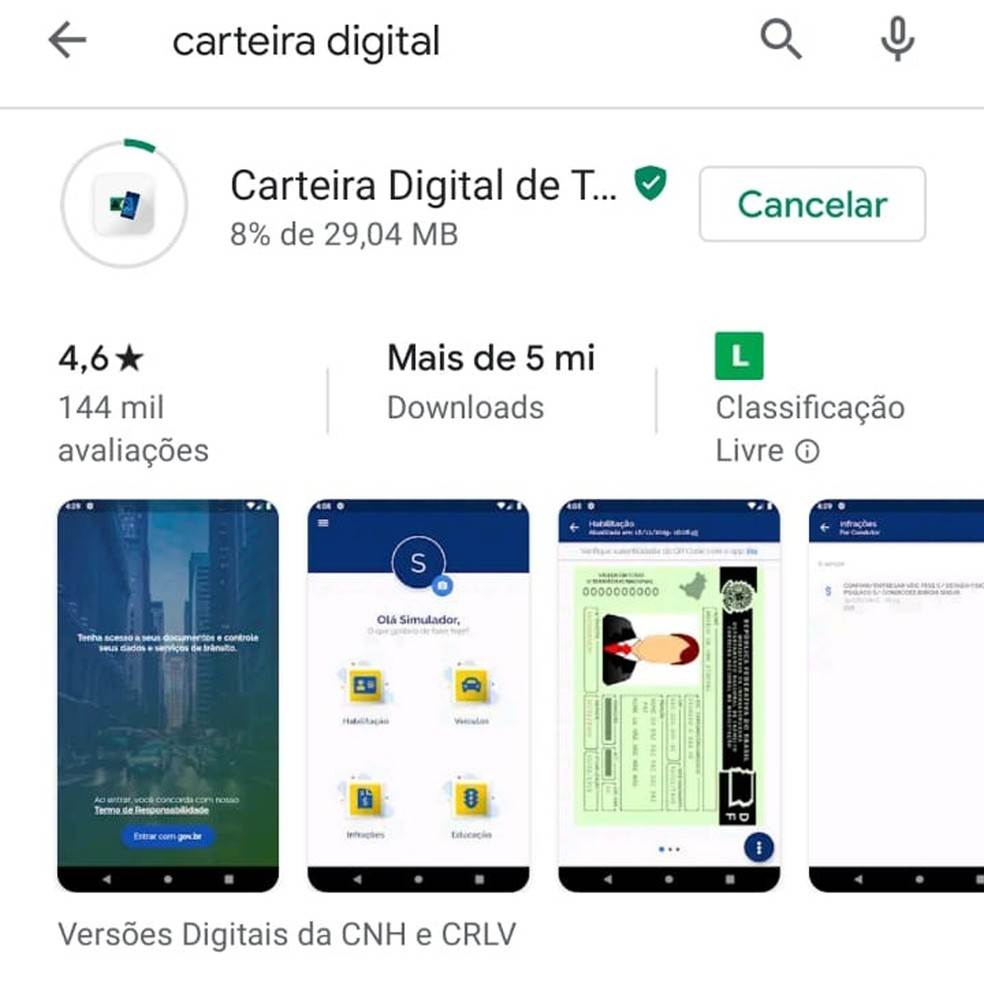View the 'Olá Simulador' screenshot
The width and height of the screenshot is (984, 998).
point(418,695)
